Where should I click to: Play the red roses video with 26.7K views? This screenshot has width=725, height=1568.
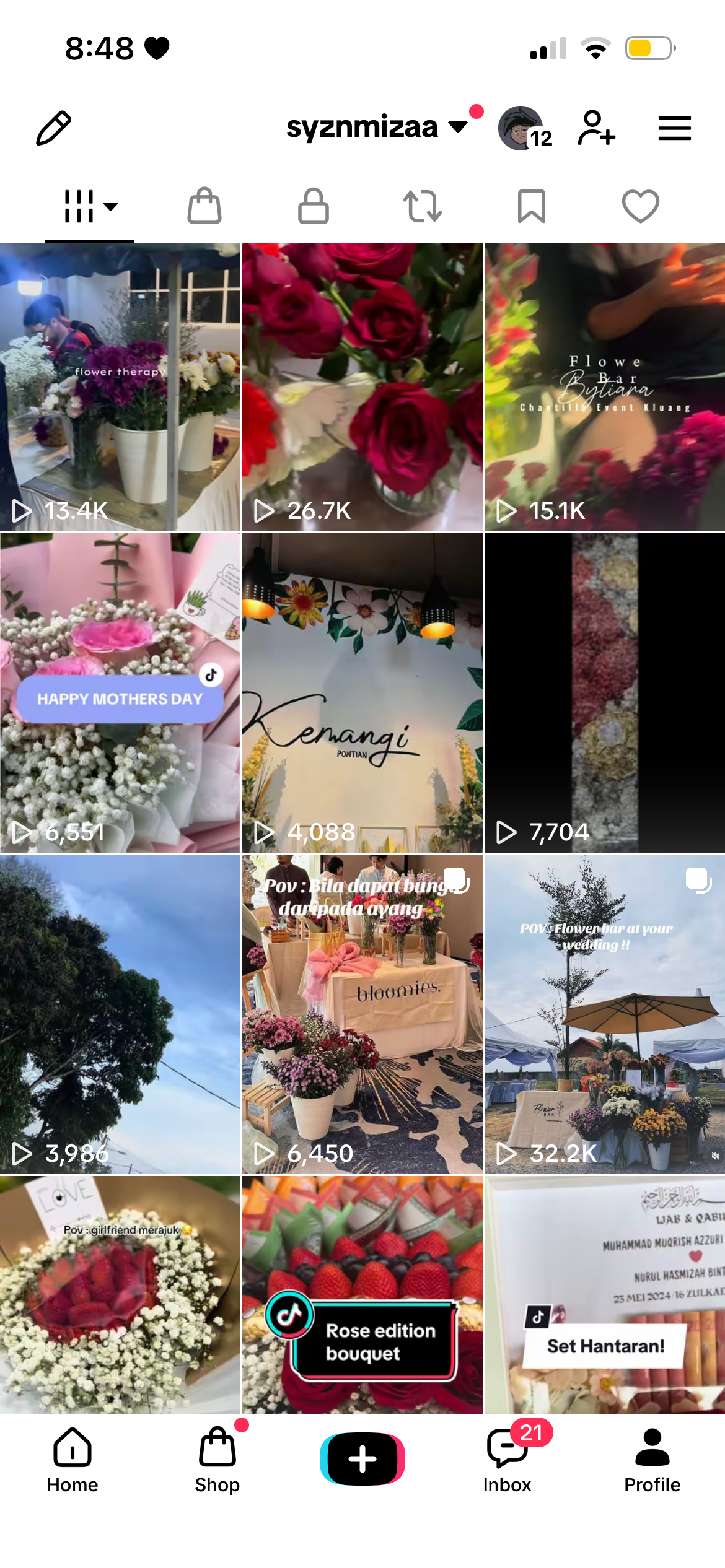tap(362, 387)
